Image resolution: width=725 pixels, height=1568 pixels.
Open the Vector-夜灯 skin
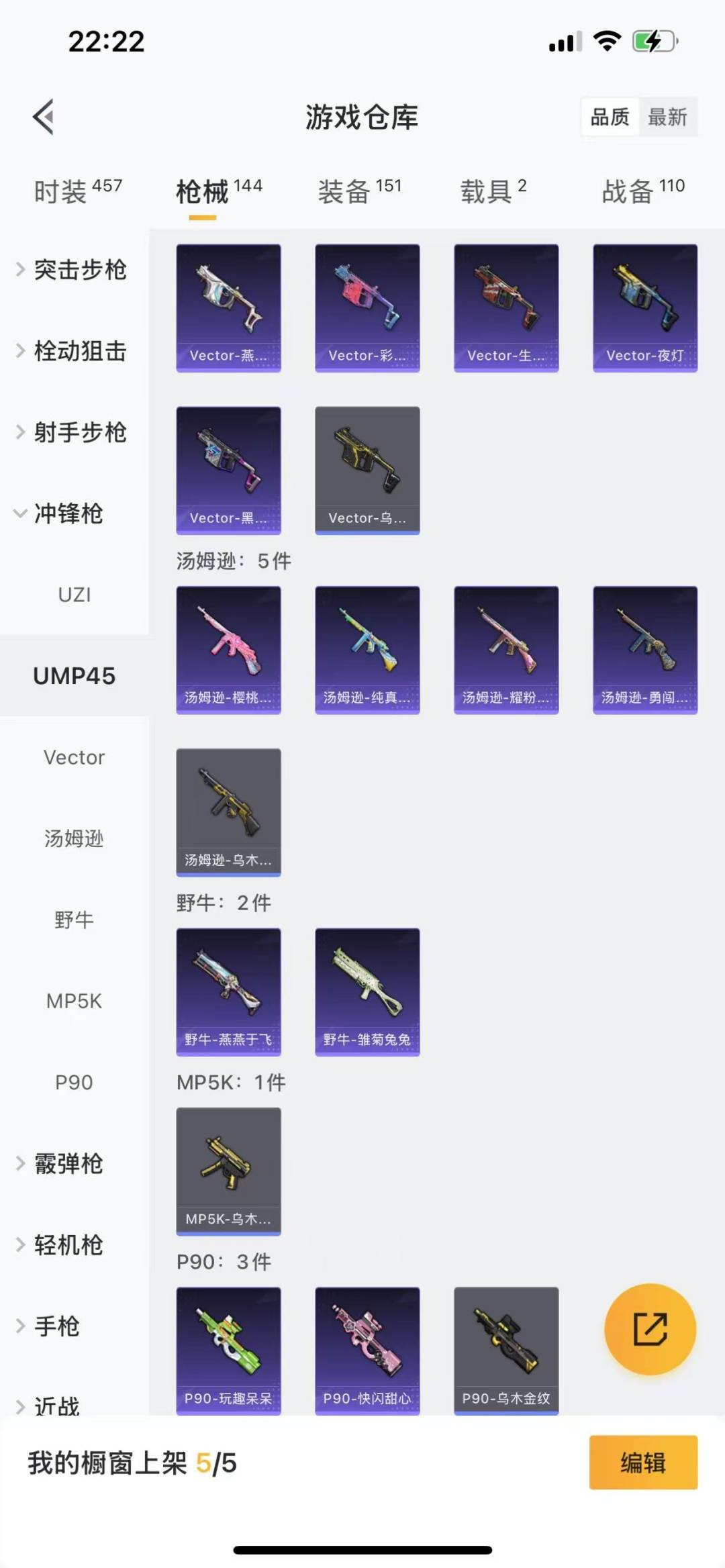(x=644, y=307)
